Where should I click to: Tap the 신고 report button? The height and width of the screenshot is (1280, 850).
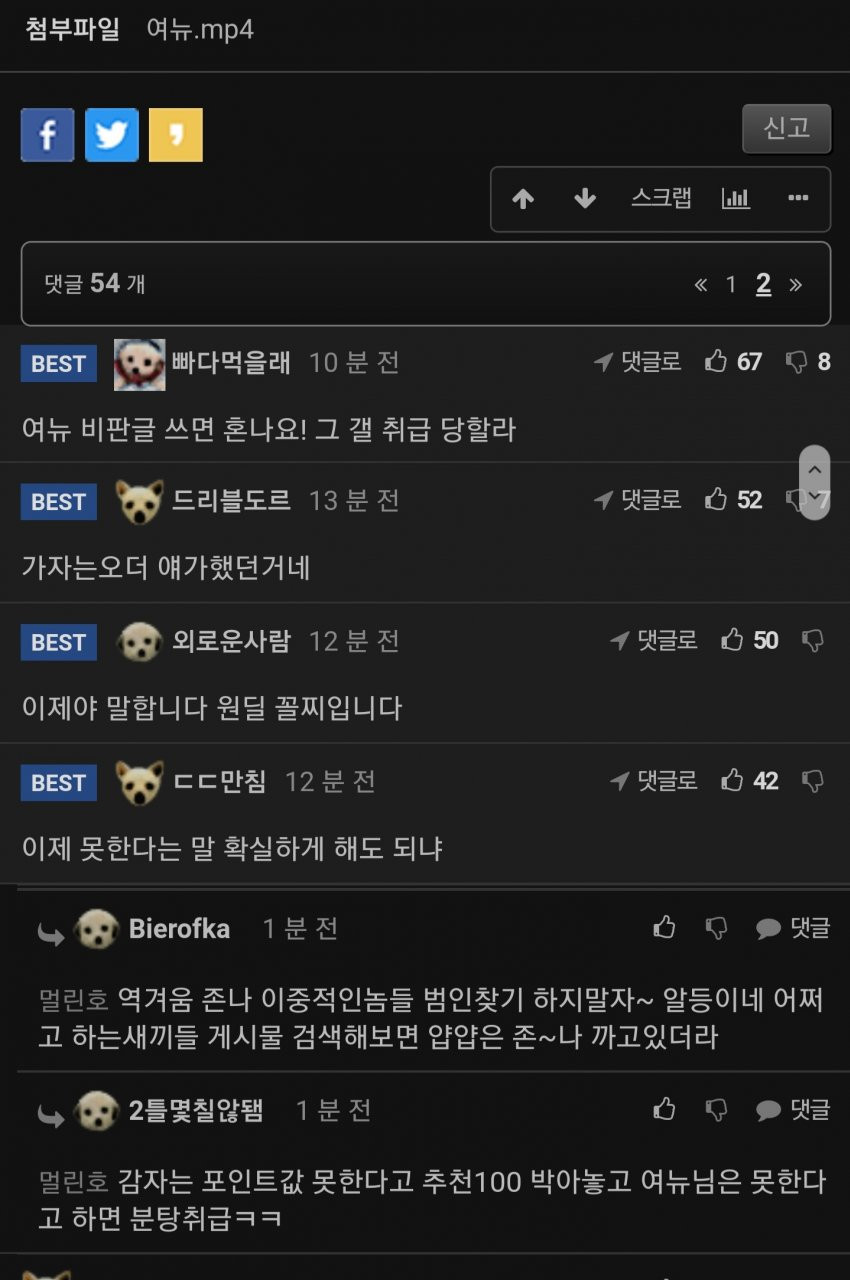(786, 129)
